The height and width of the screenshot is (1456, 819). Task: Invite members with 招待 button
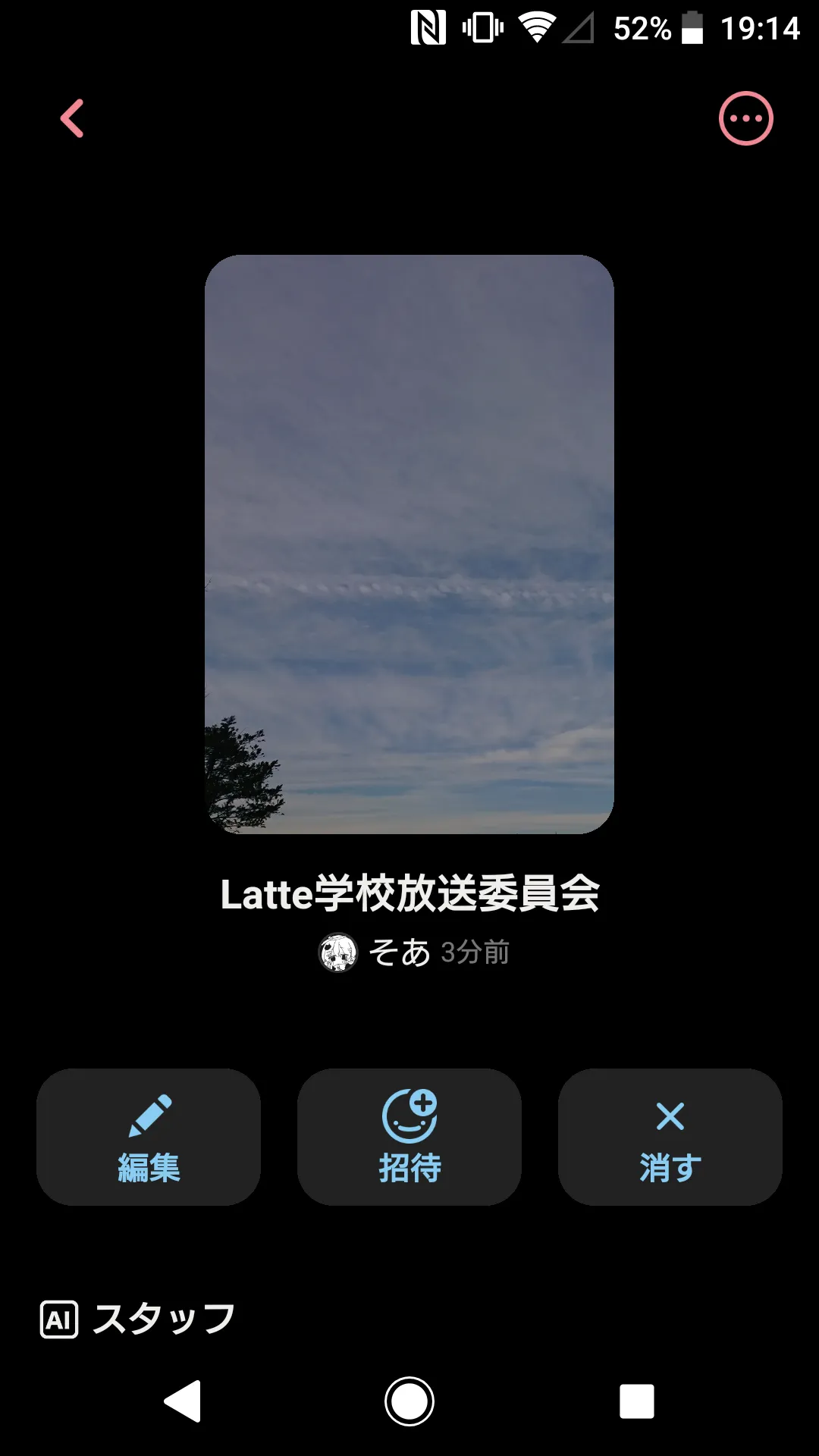point(409,1137)
